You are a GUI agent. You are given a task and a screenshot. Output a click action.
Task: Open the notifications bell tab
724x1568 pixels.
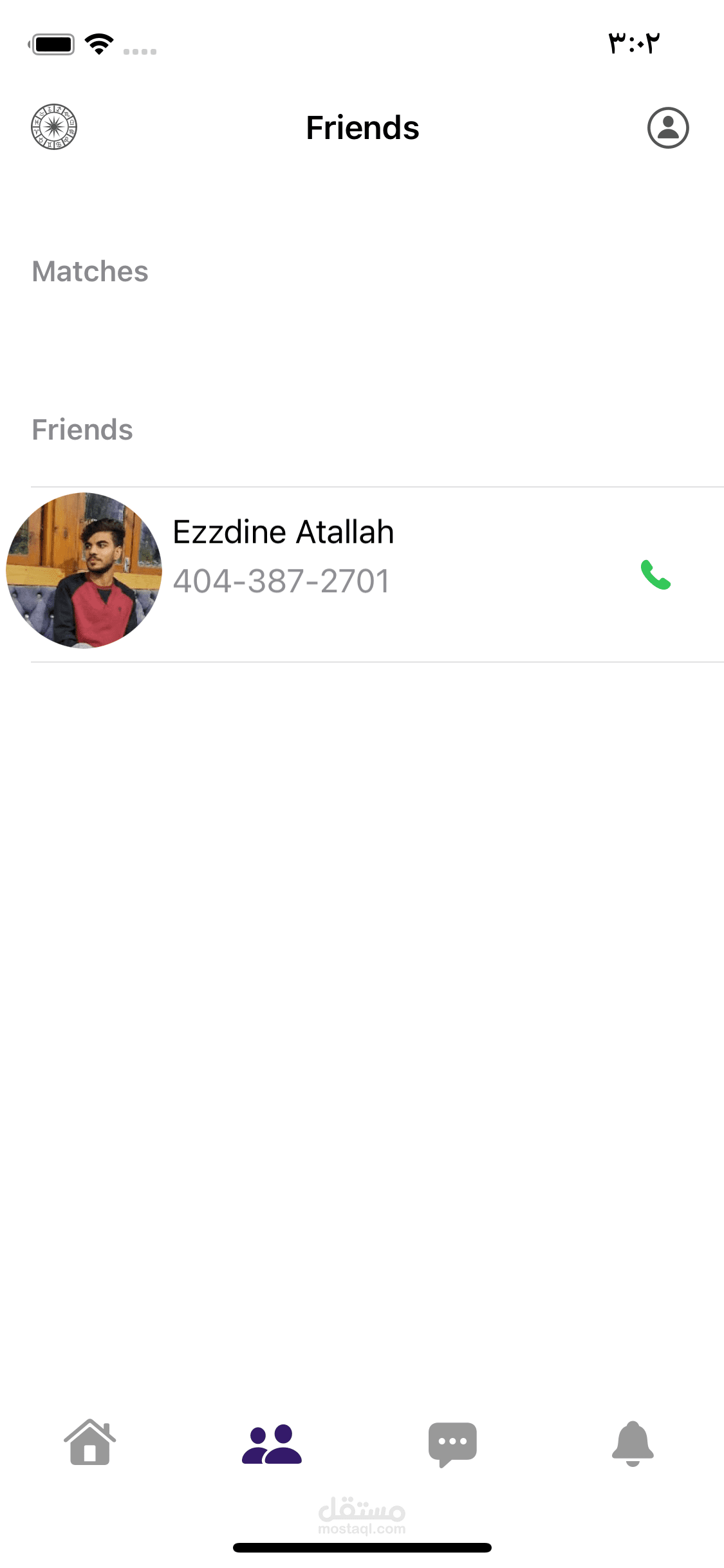click(633, 1444)
